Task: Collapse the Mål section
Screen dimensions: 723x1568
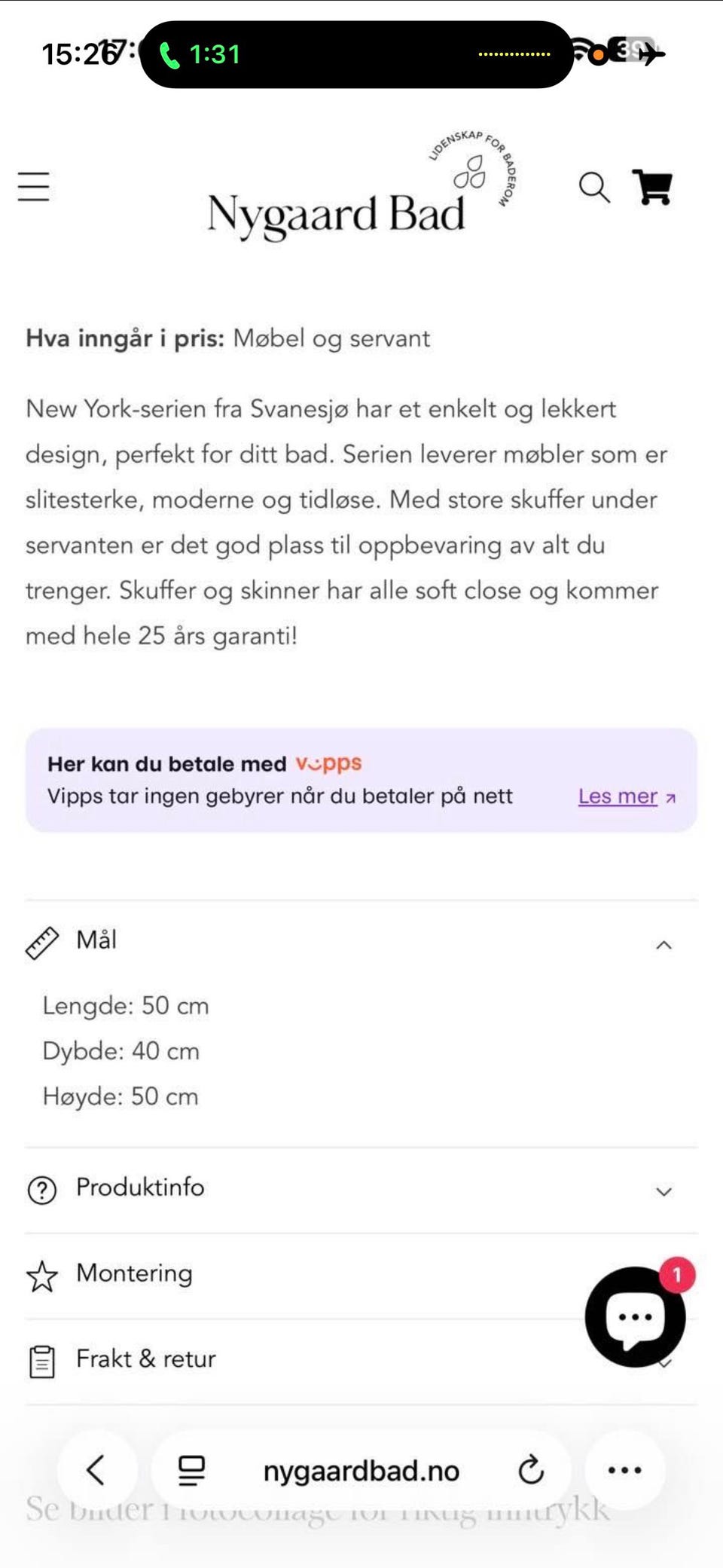Action: tap(664, 943)
